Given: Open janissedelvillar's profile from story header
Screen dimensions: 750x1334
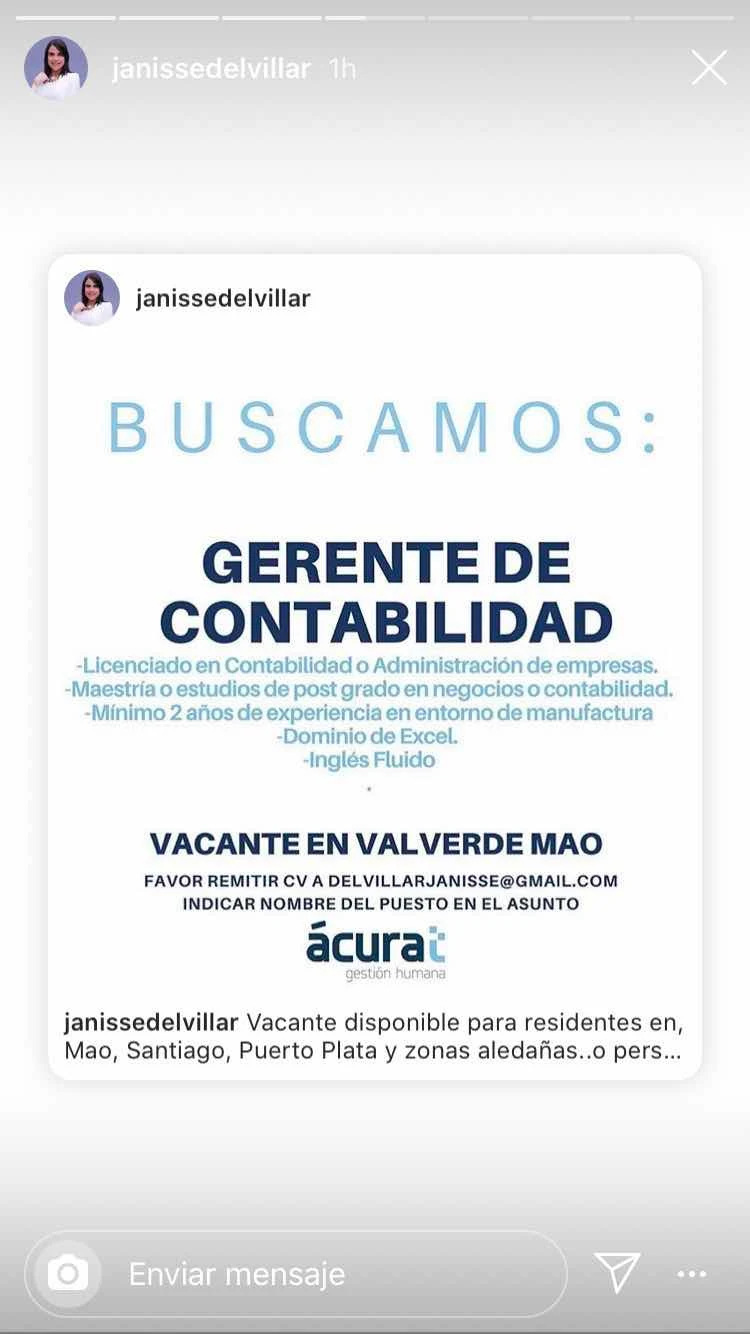Looking at the screenshot, I should [x=210, y=68].
